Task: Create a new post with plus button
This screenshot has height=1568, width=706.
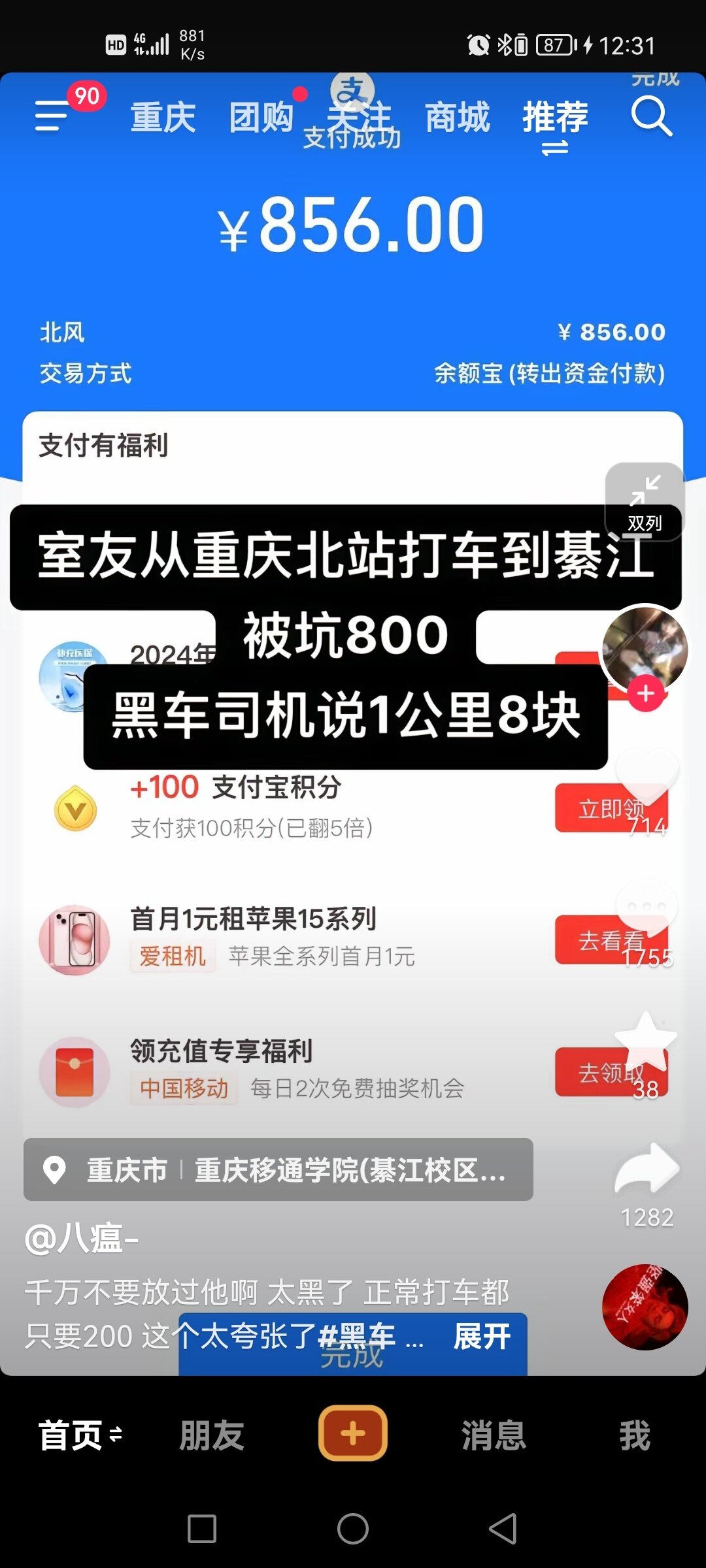Action: click(353, 1433)
